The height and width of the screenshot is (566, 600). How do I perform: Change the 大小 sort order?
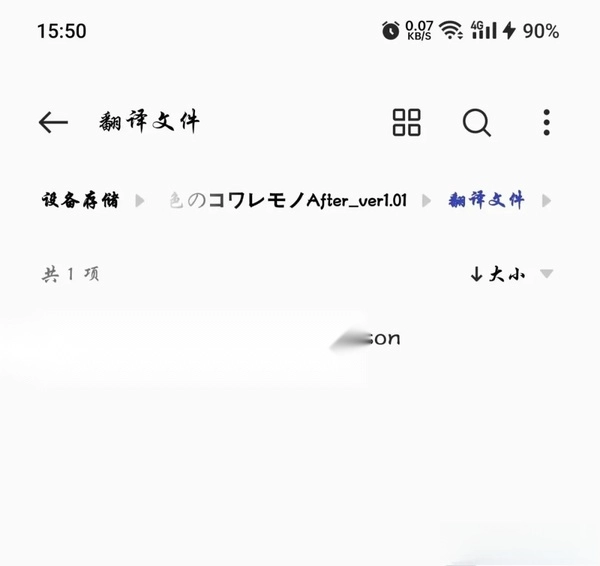(510, 274)
